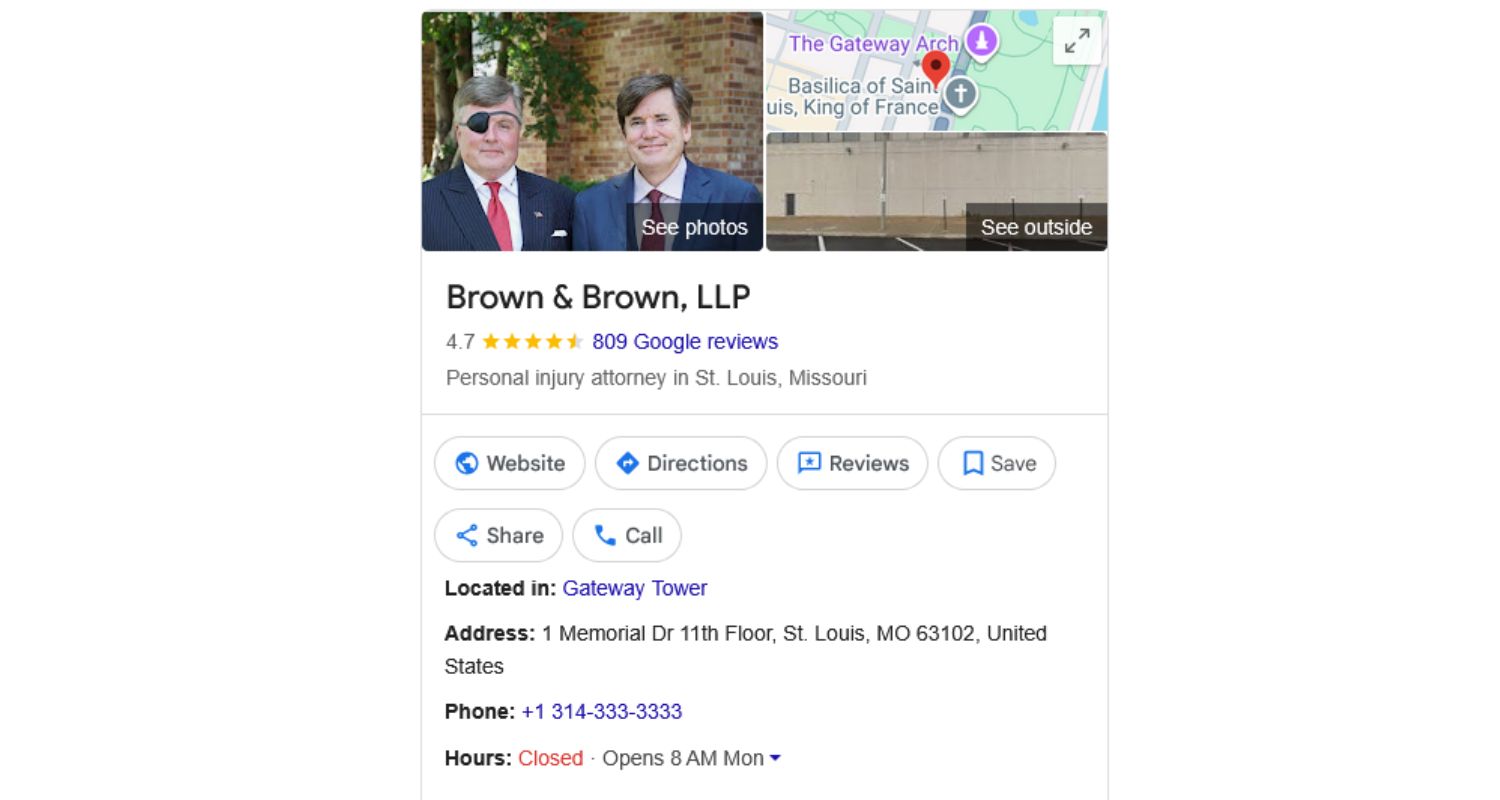Tap the Reviews chip

[x=852, y=463]
